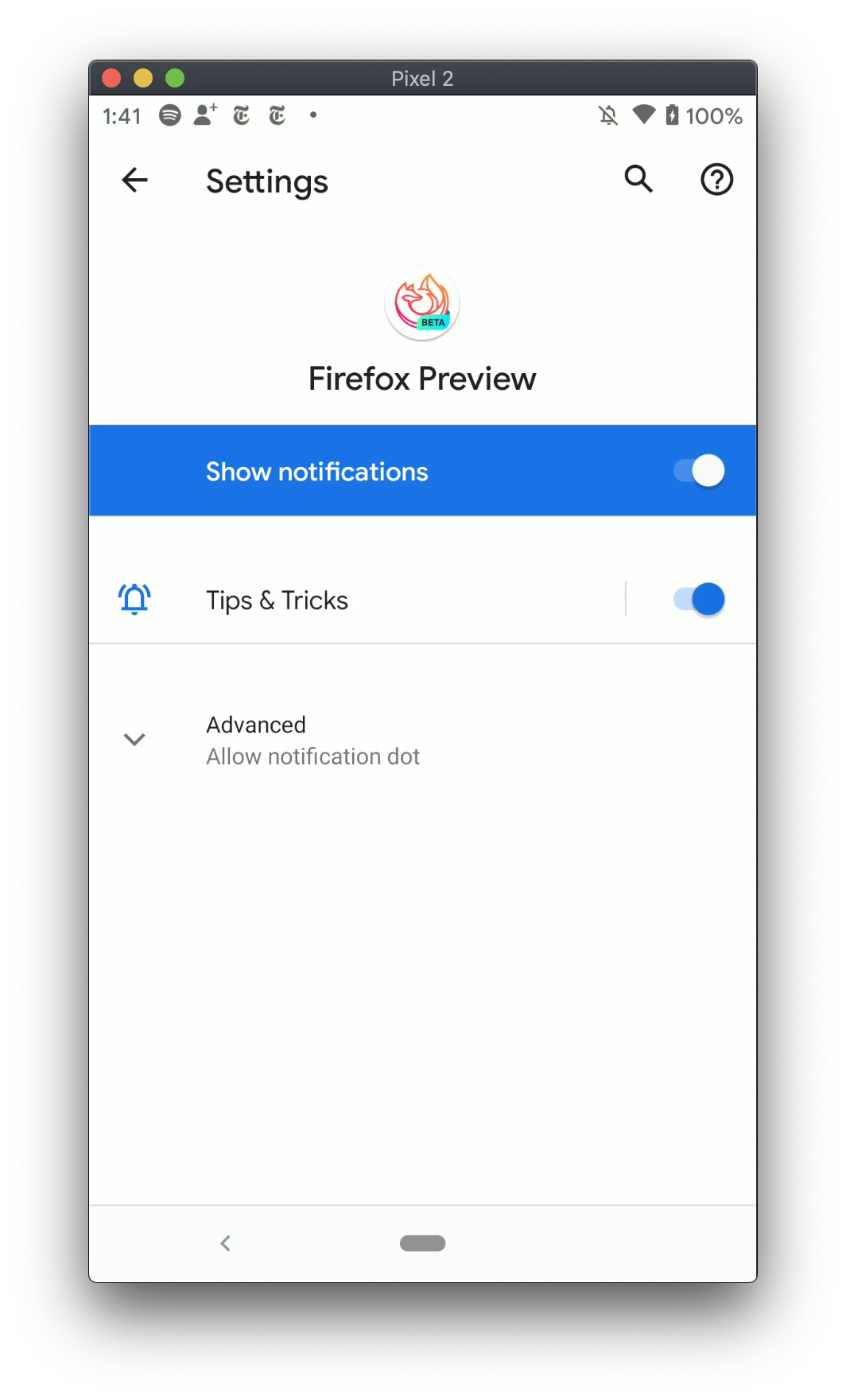Tap the system back button
This screenshot has width=846, height=1400.
click(x=226, y=1243)
